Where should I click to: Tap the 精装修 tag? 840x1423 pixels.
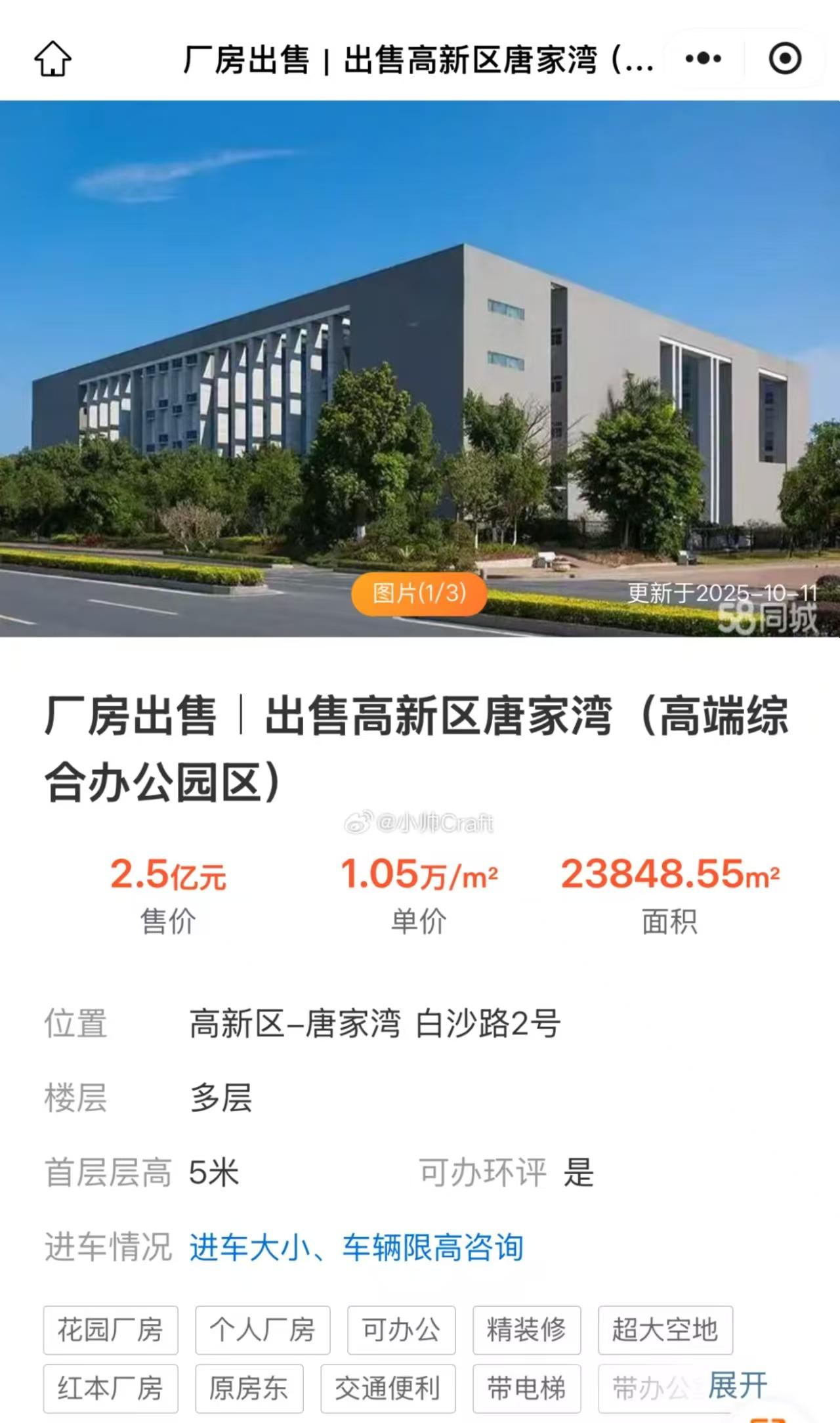pos(526,1330)
